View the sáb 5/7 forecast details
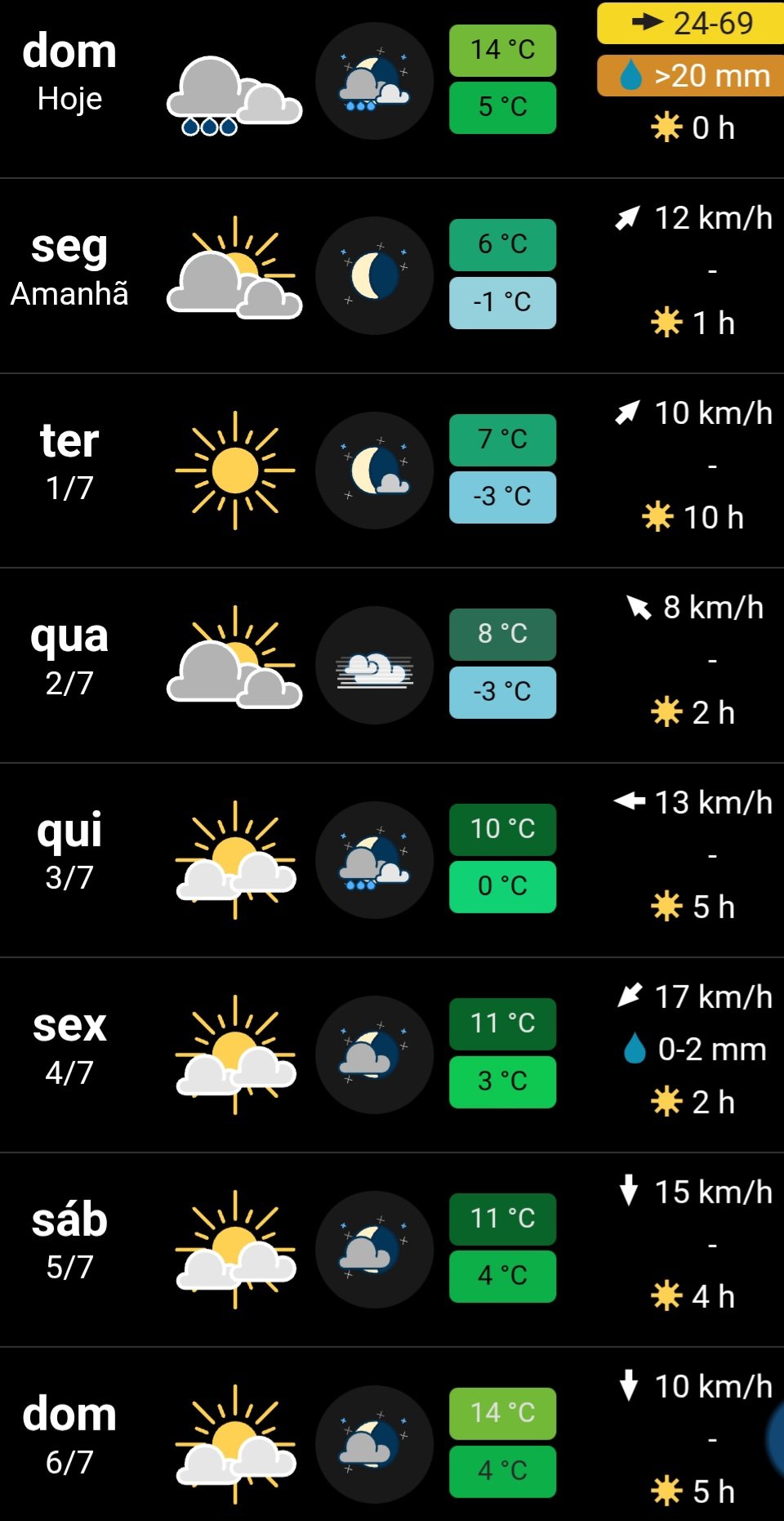Screen dimensions: 784x1521 click(x=69, y=1242)
